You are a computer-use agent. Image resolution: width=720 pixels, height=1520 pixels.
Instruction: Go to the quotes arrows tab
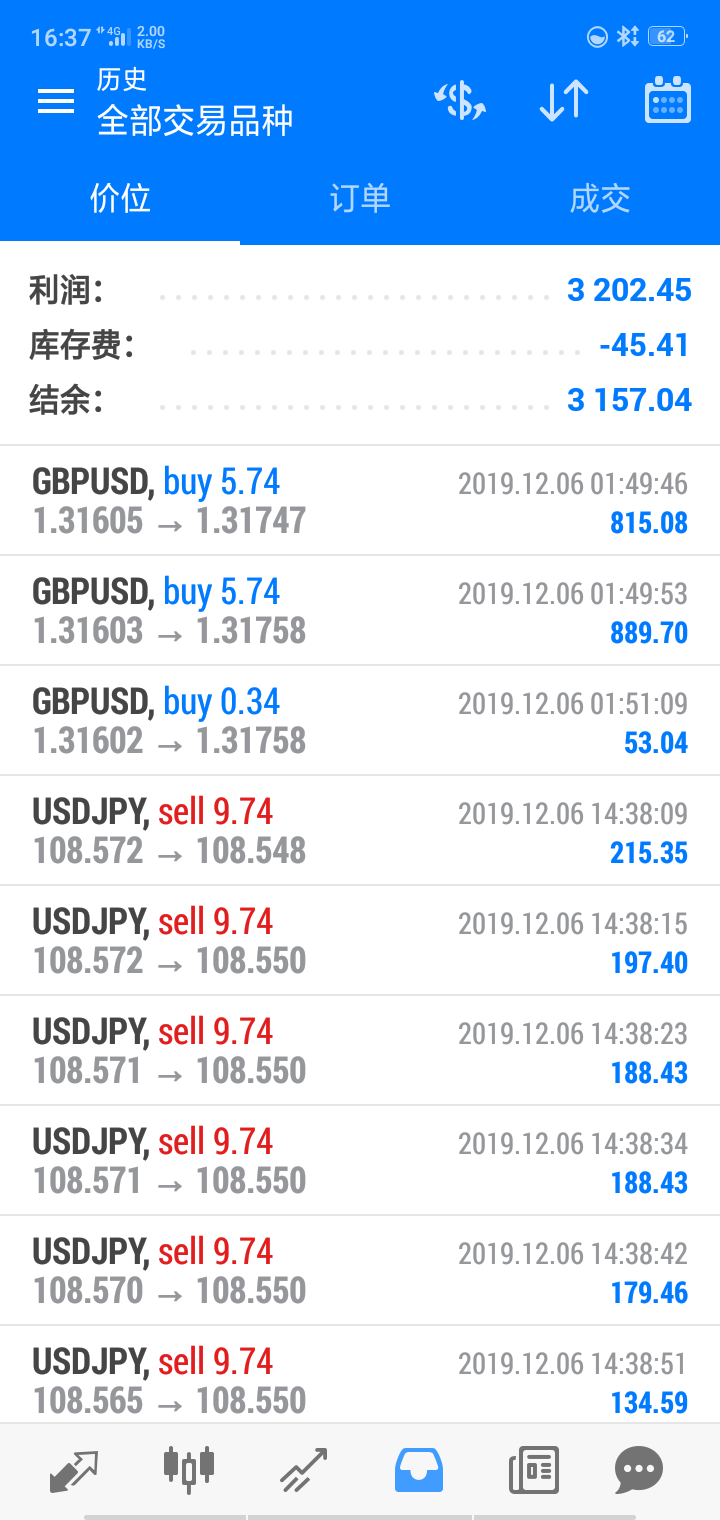coord(75,1470)
